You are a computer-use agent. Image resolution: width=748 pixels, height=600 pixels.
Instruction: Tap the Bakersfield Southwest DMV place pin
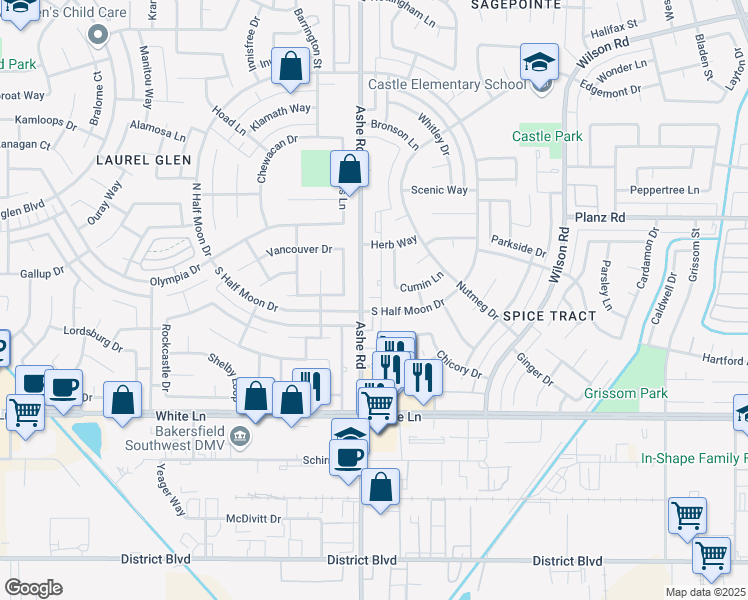tap(239, 435)
